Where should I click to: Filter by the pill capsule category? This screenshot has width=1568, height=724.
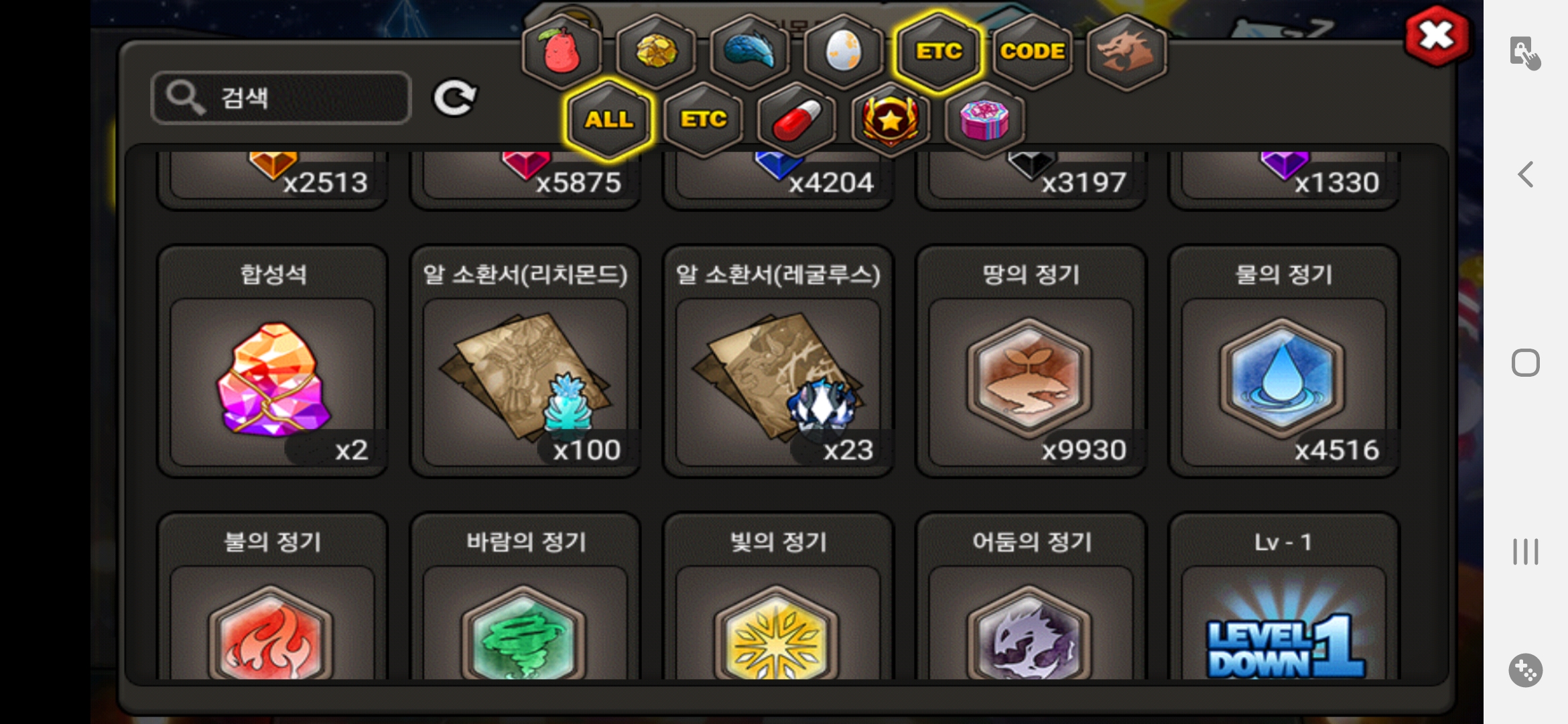click(797, 119)
